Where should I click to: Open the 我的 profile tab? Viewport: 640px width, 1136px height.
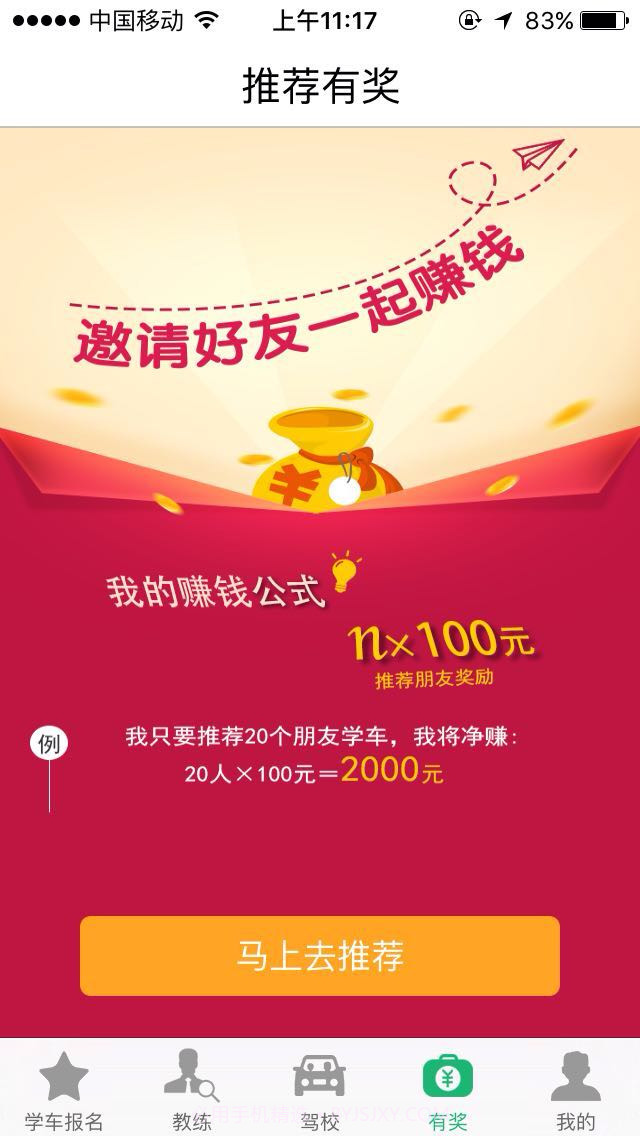(x=575, y=1090)
